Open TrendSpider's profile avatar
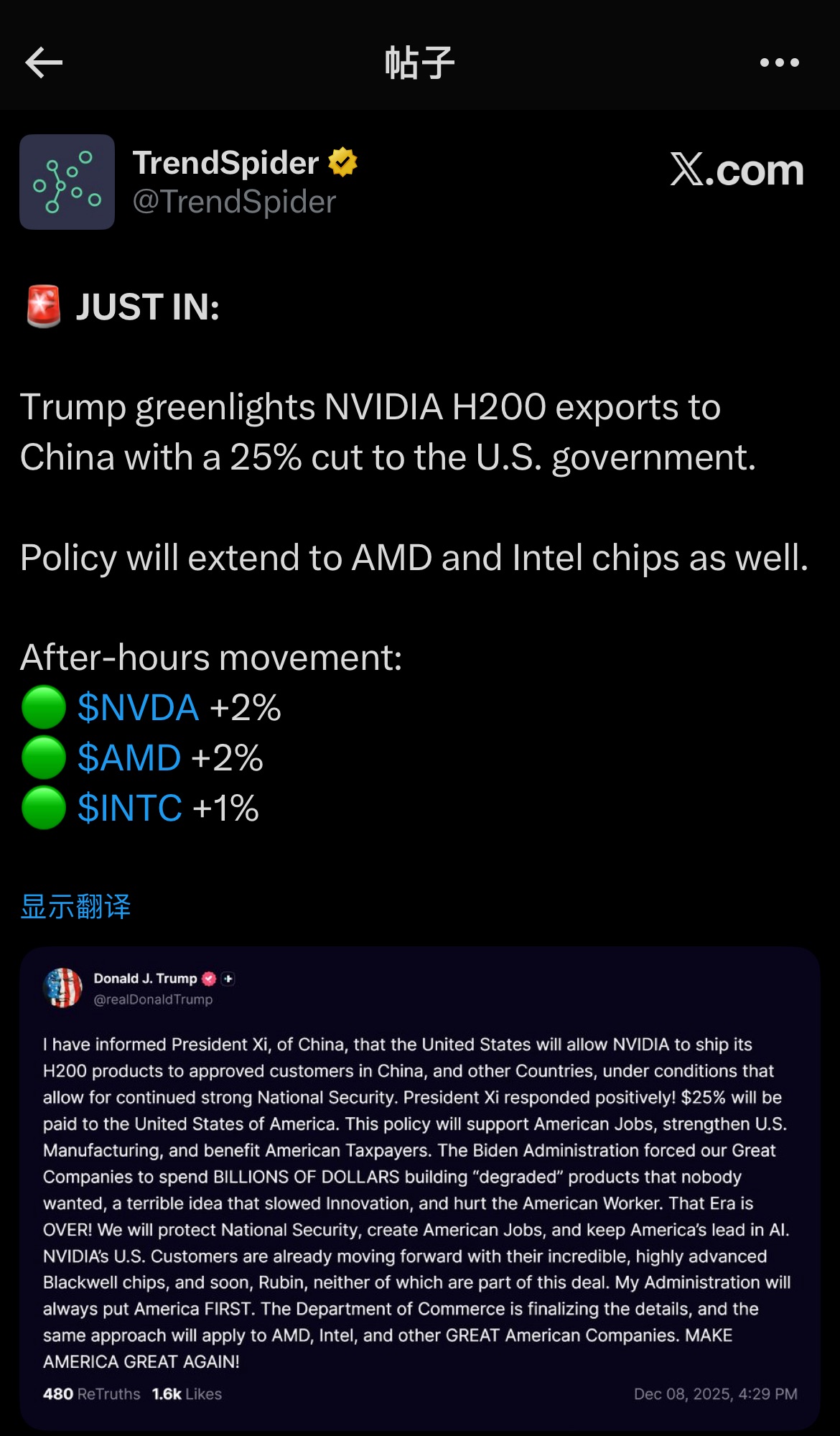Viewport: 840px width, 1436px height. point(67,182)
